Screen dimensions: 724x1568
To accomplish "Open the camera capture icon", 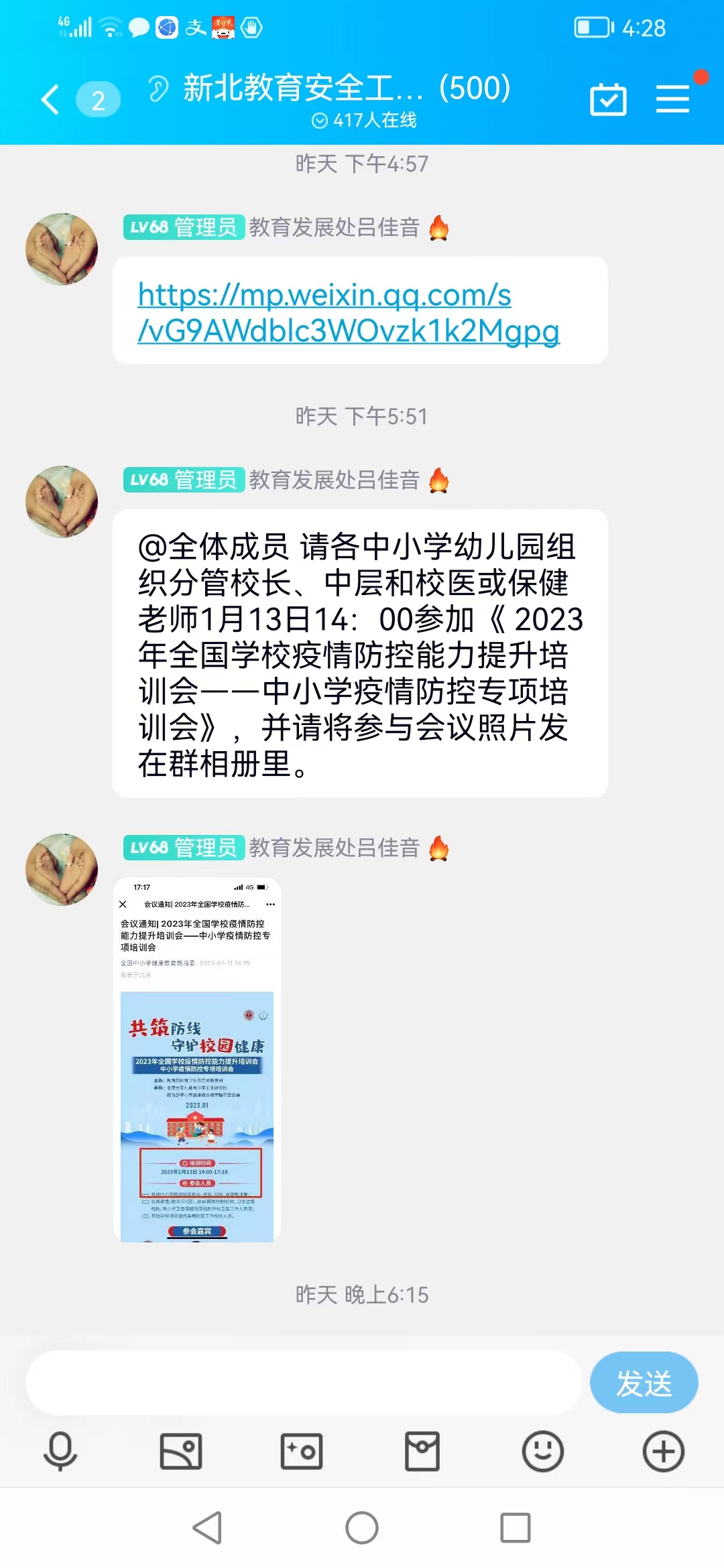I will point(302,1452).
